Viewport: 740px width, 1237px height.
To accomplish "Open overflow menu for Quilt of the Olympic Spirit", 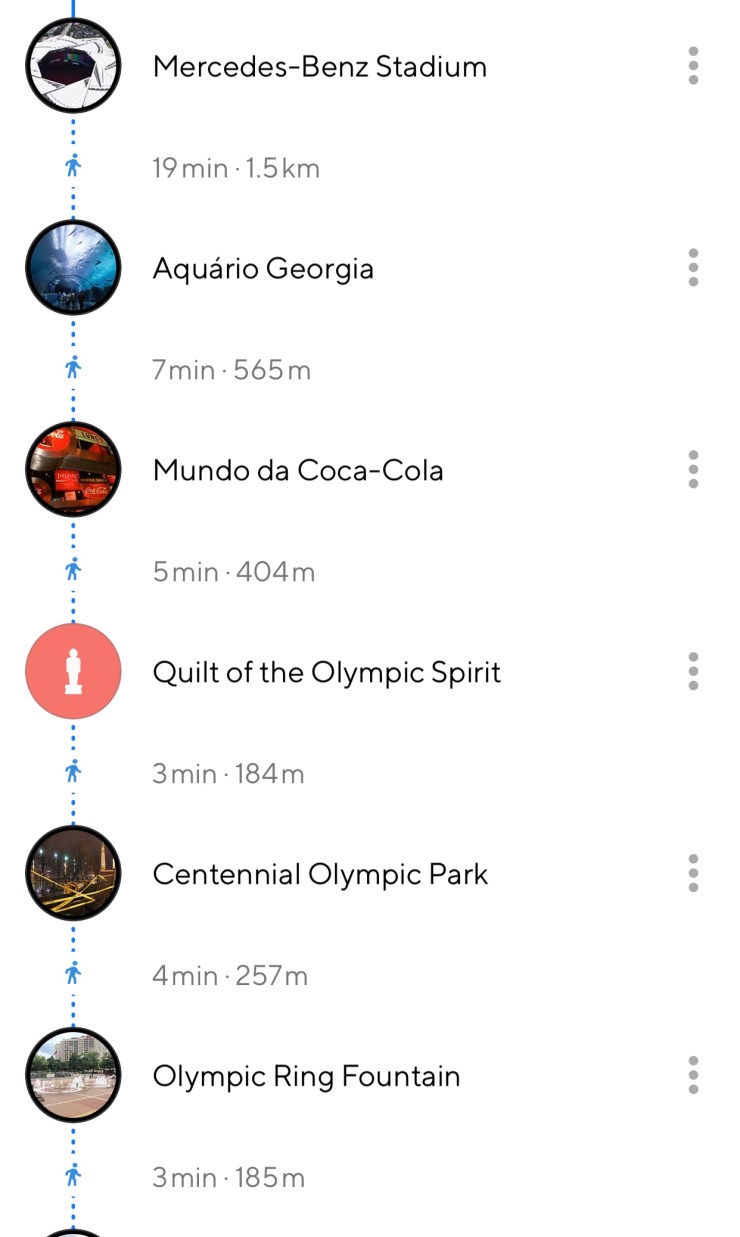I will pyautogui.click(x=693, y=672).
